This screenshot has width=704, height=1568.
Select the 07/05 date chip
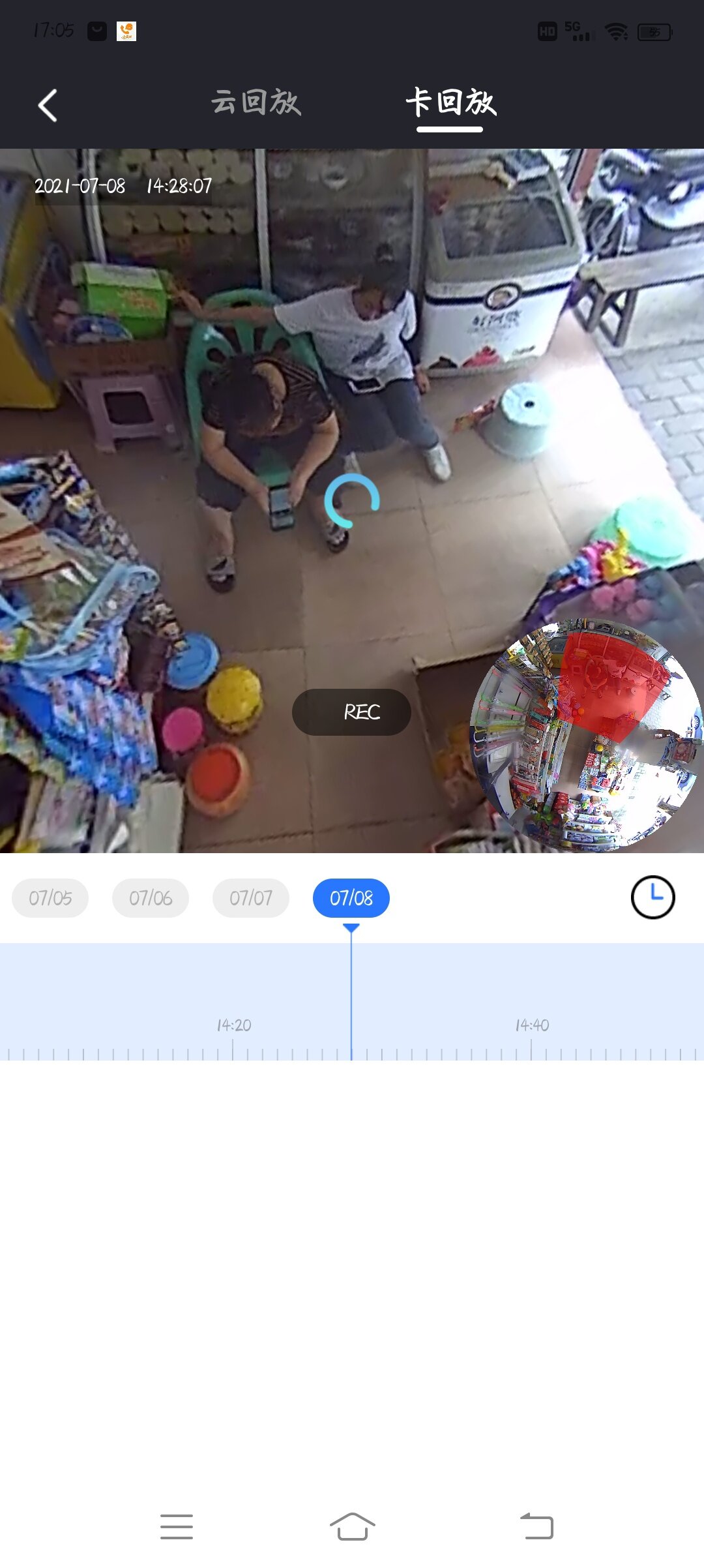pos(50,898)
